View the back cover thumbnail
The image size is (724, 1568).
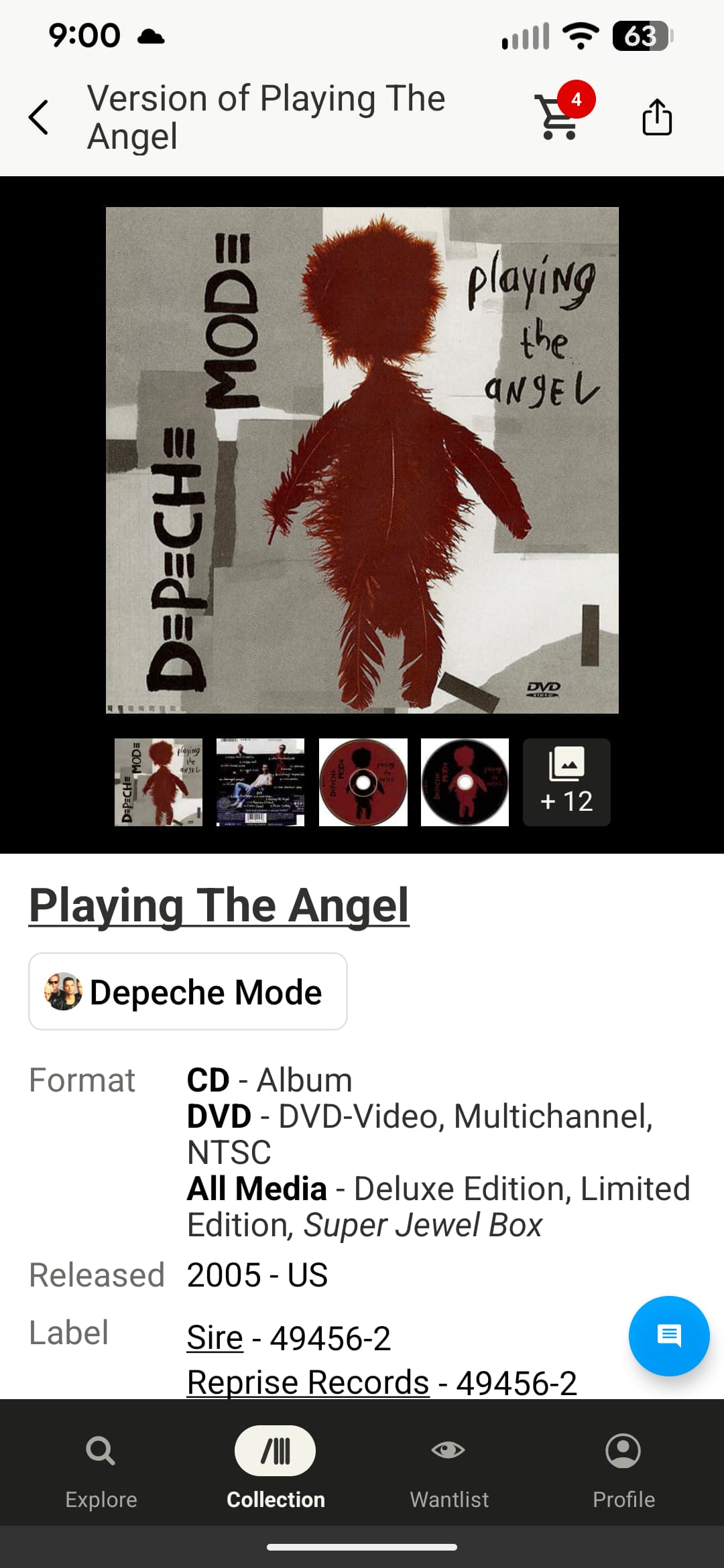click(260, 782)
